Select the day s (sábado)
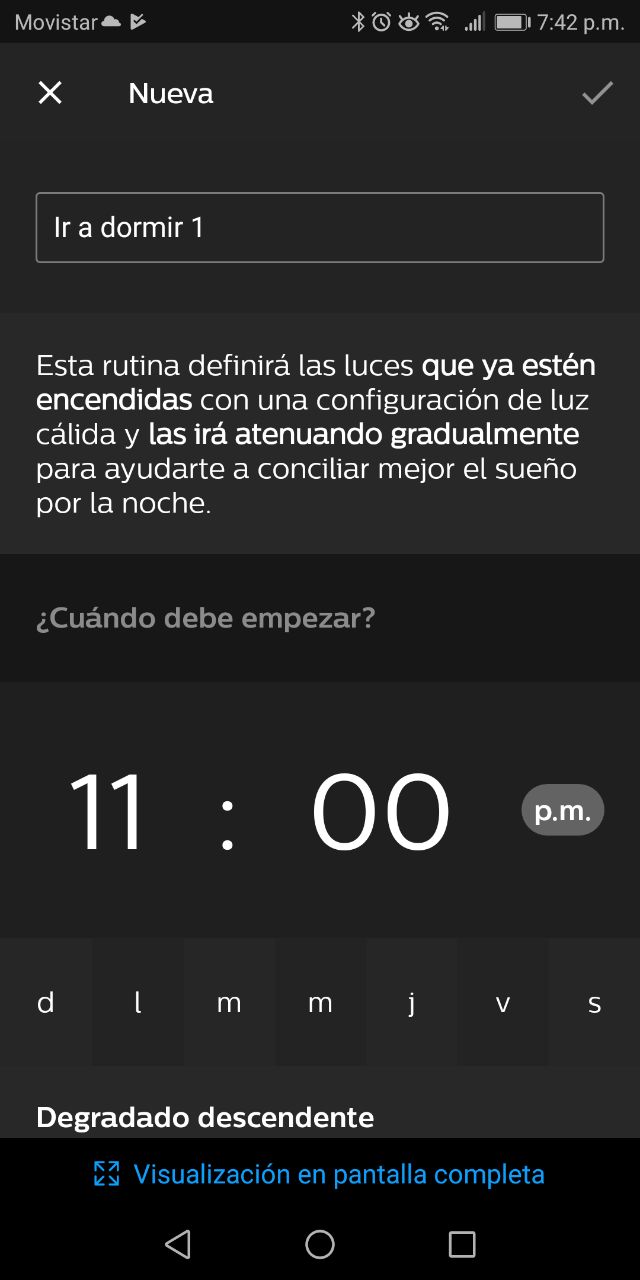 pos(595,1003)
